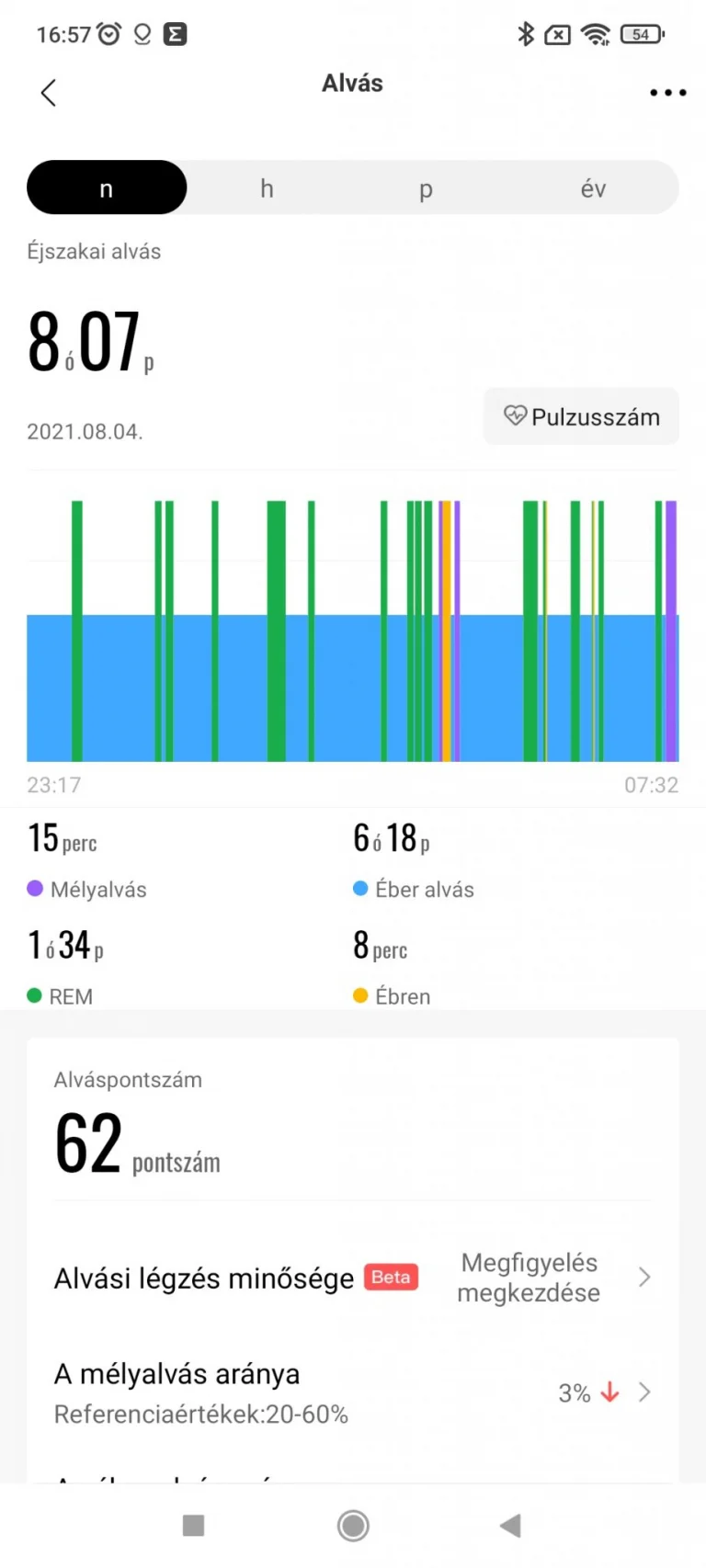Tap the sigma icon in the status bar

click(174, 33)
